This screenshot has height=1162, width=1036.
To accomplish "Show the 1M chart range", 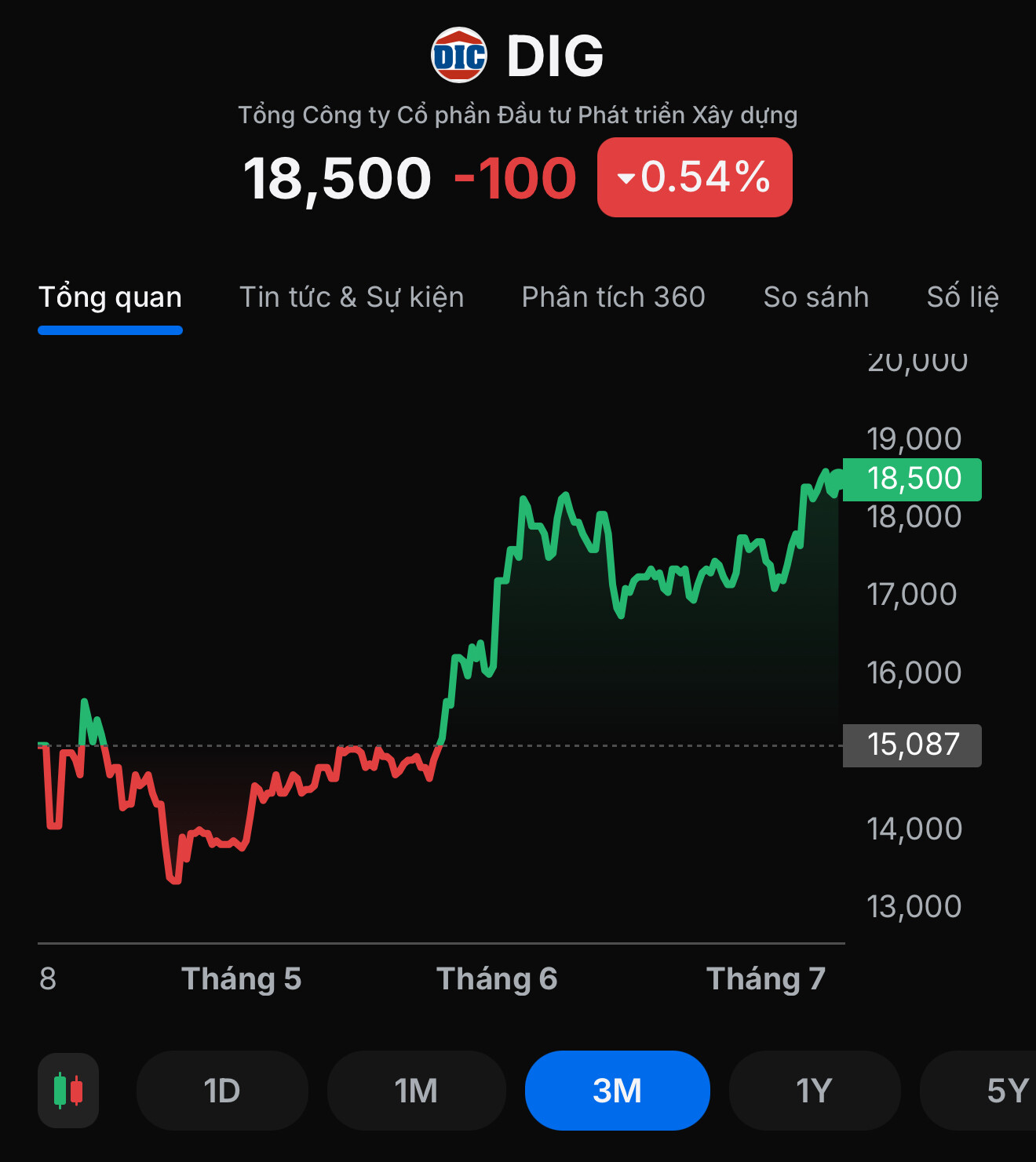I will tap(416, 1091).
